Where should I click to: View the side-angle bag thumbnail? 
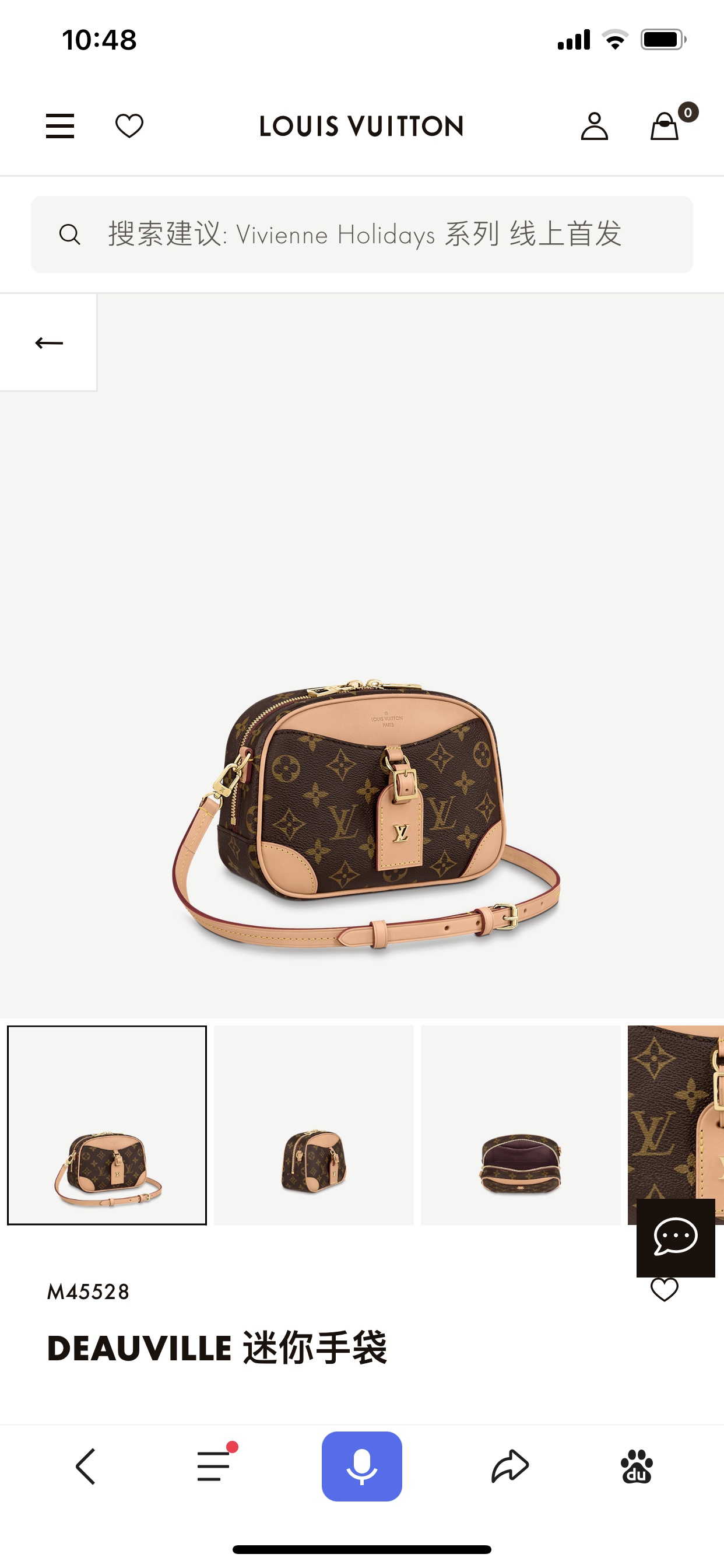[314, 1125]
